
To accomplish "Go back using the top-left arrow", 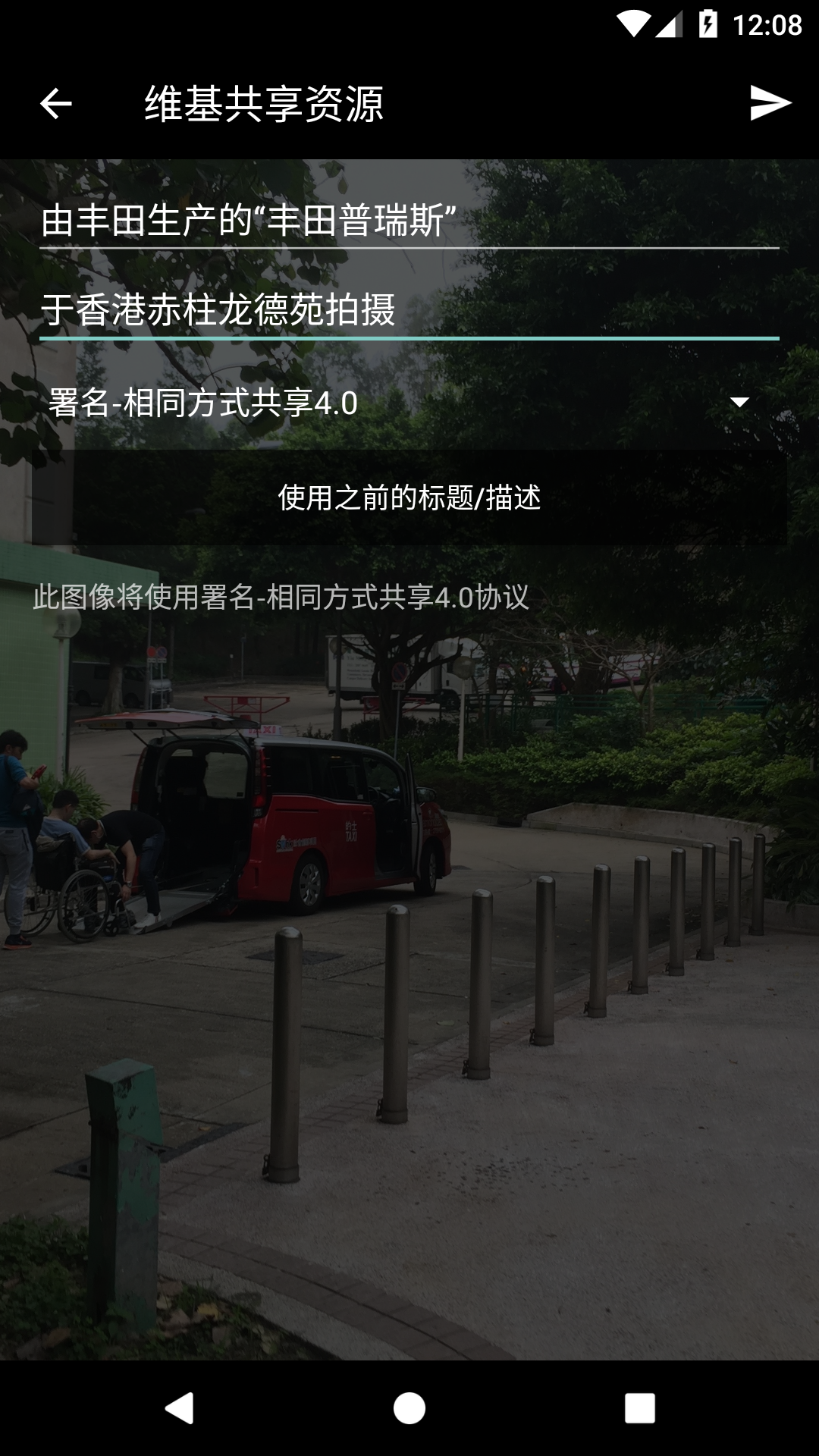I will pos(55,104).
